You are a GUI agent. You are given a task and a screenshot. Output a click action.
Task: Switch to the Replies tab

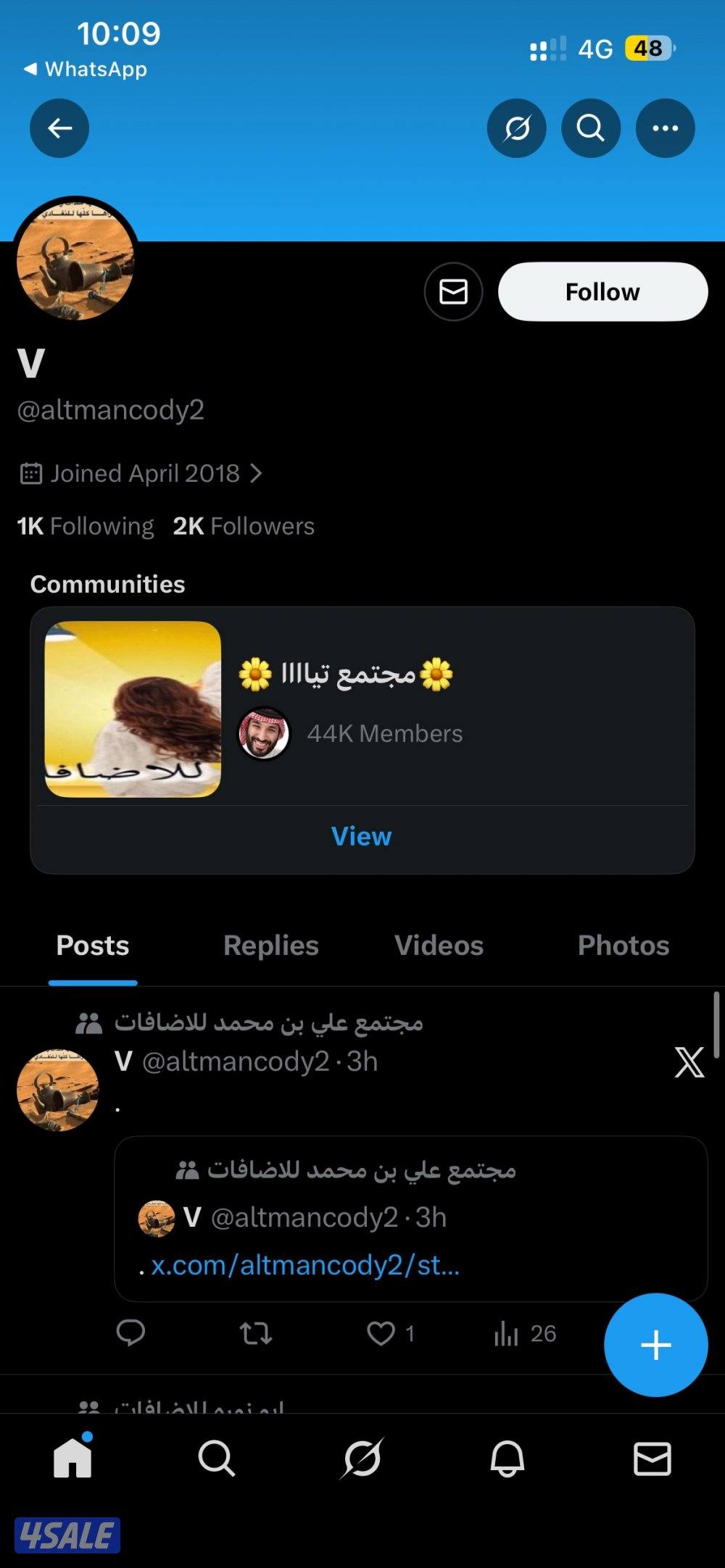tap(270, 945)
